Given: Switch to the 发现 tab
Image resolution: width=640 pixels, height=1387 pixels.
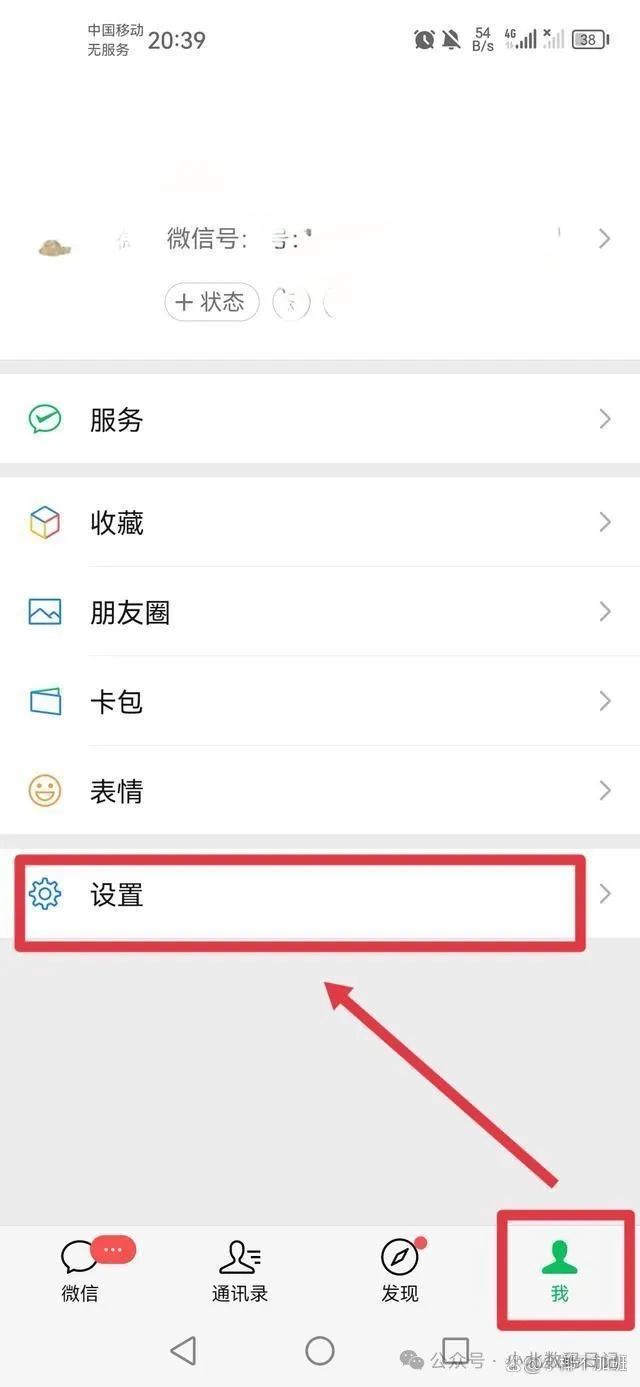Looking at the screenshot, I should (x=400, y=1270).
